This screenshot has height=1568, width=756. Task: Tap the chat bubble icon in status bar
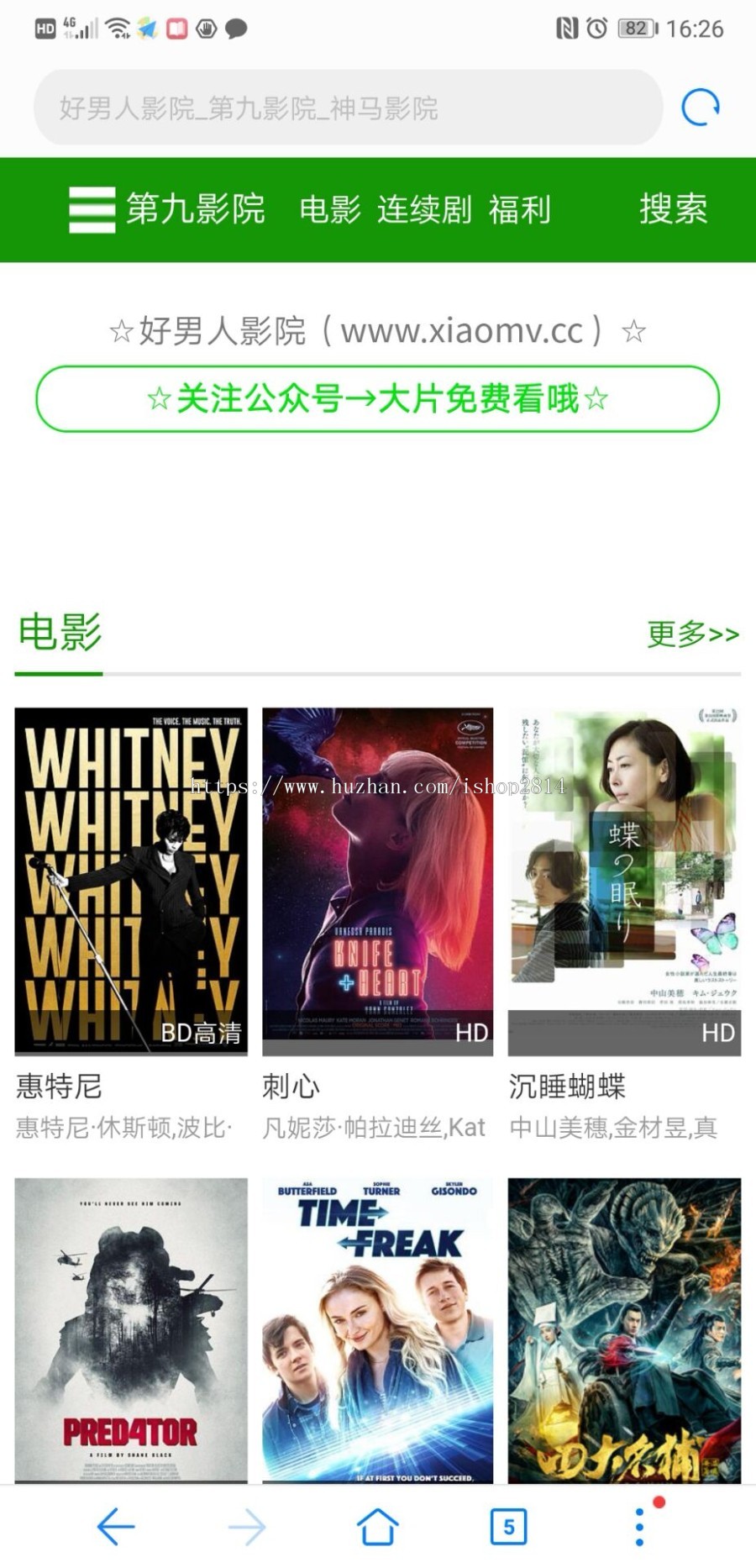237,28
